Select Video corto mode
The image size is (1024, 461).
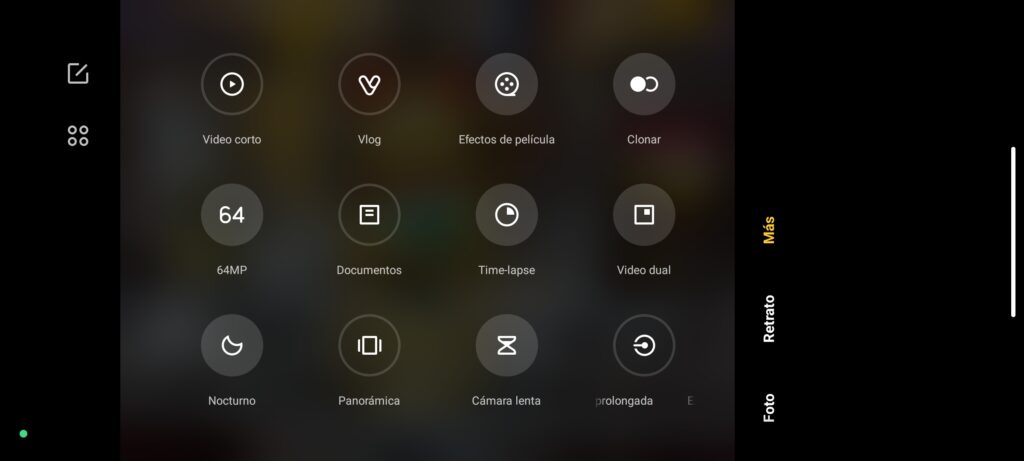[232, 84]
